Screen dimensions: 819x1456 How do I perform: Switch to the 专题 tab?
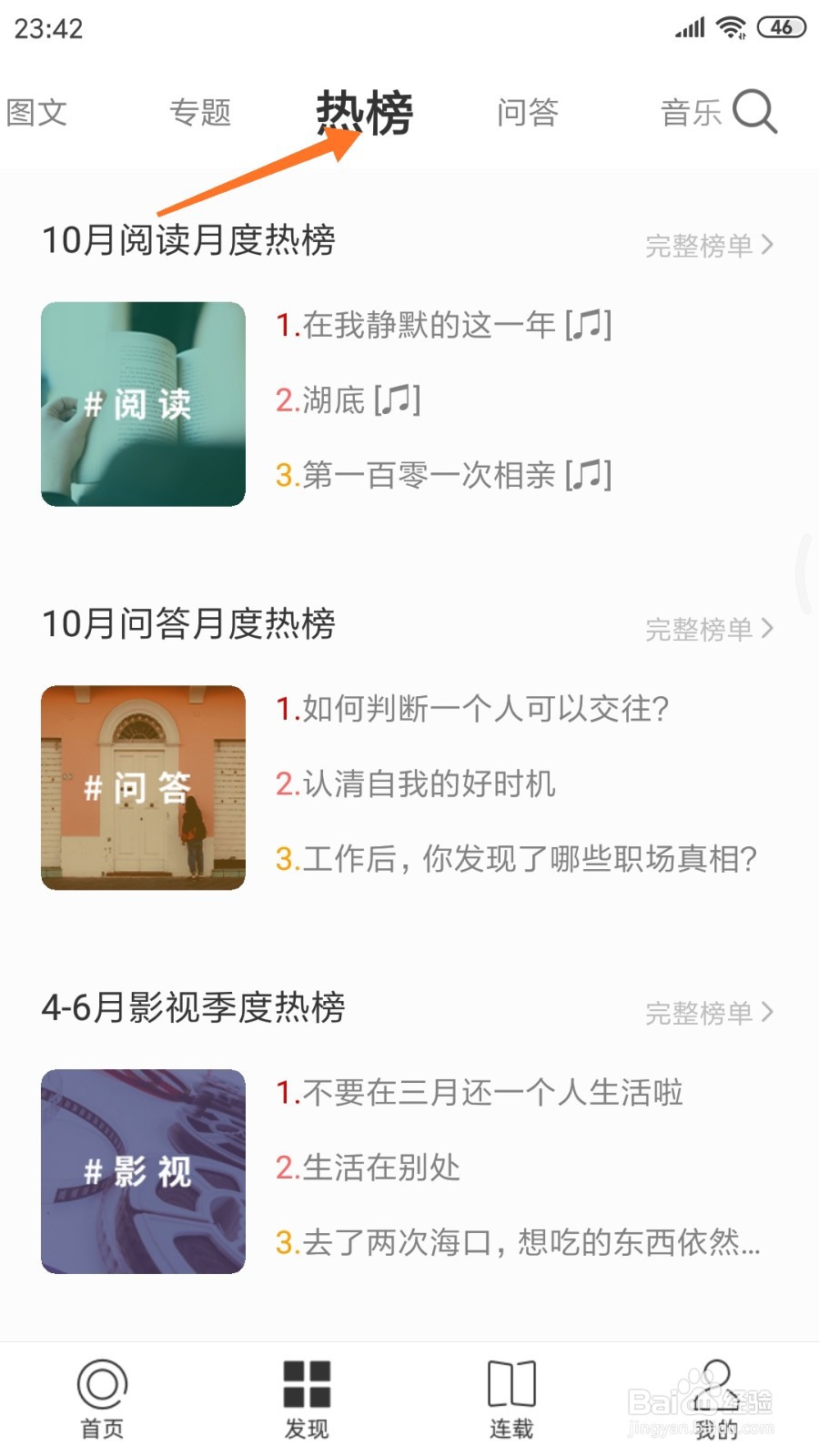coord(202,112)
